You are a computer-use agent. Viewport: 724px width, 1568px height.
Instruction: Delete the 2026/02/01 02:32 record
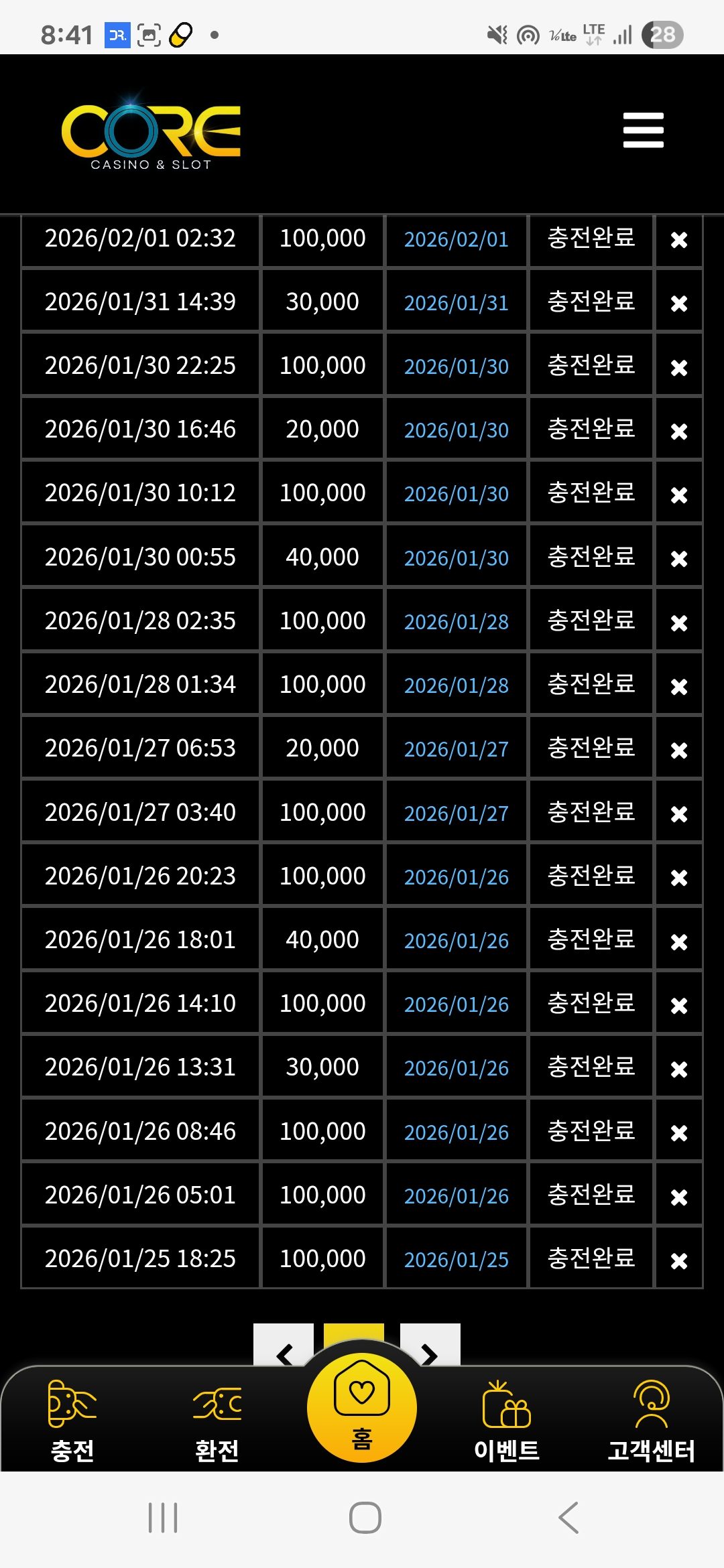(678, 240)
